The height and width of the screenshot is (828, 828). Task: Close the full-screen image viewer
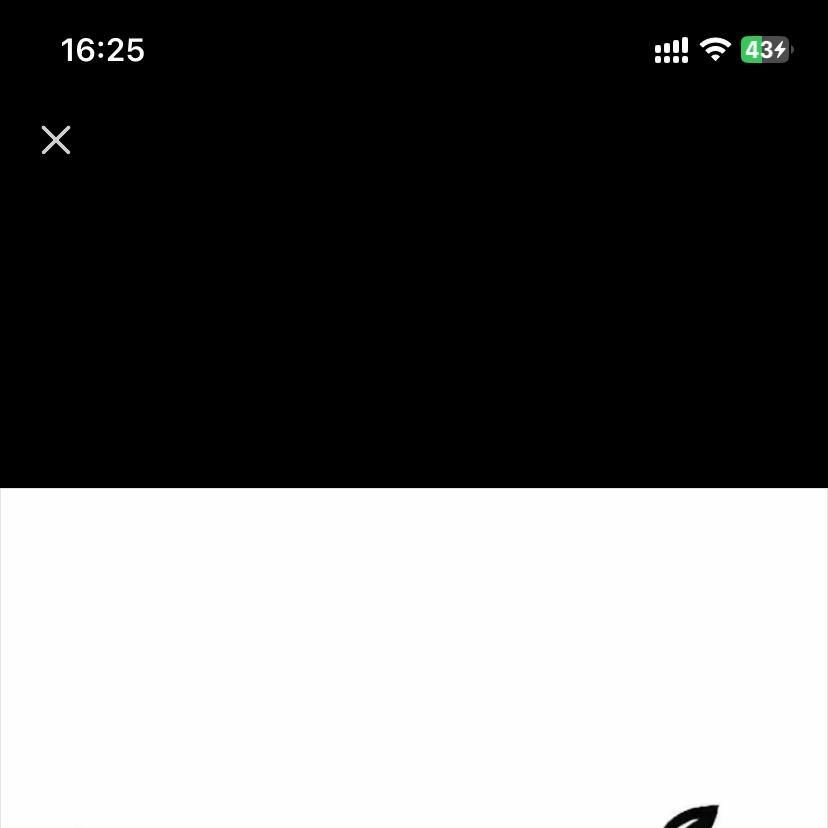[x=56, y=140]
